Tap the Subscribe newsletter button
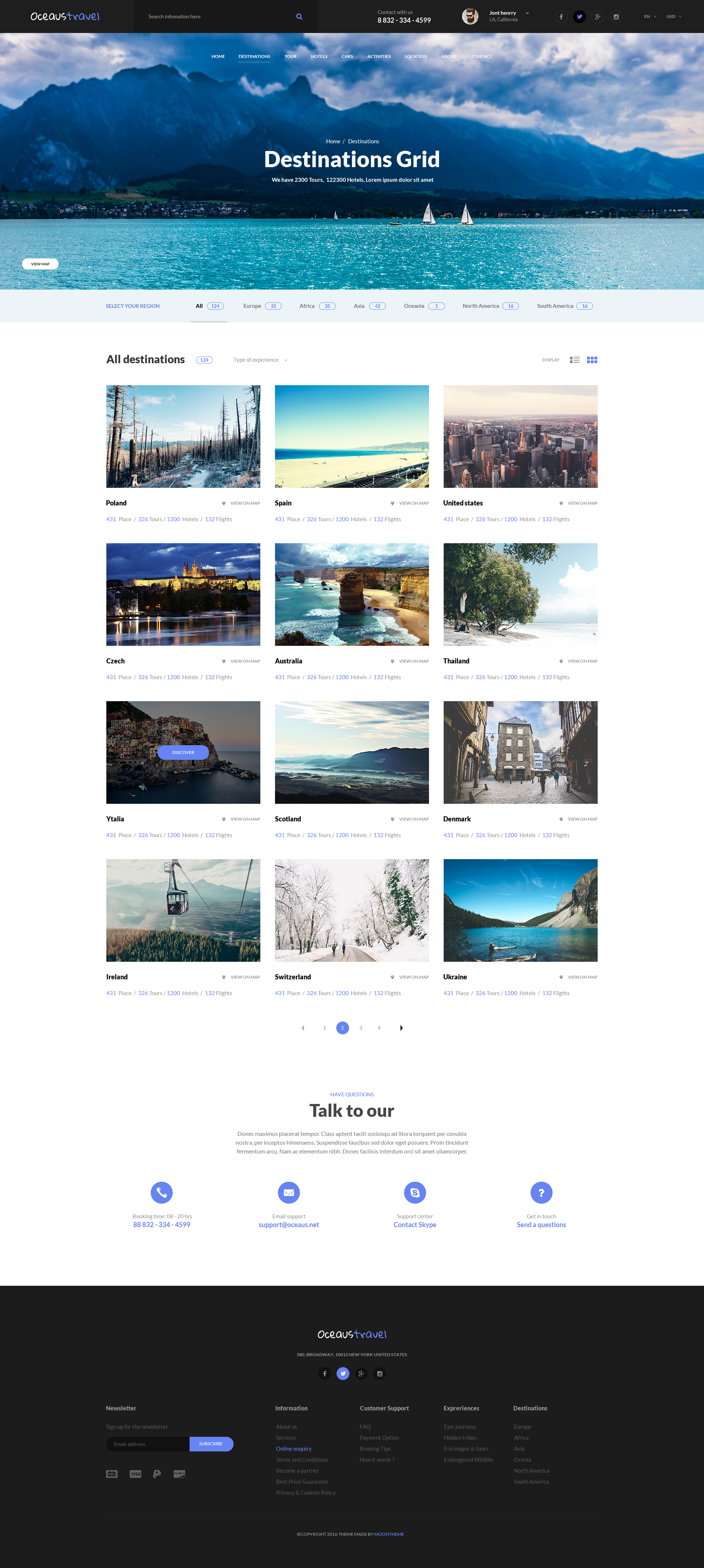 tap(211, 1443)
